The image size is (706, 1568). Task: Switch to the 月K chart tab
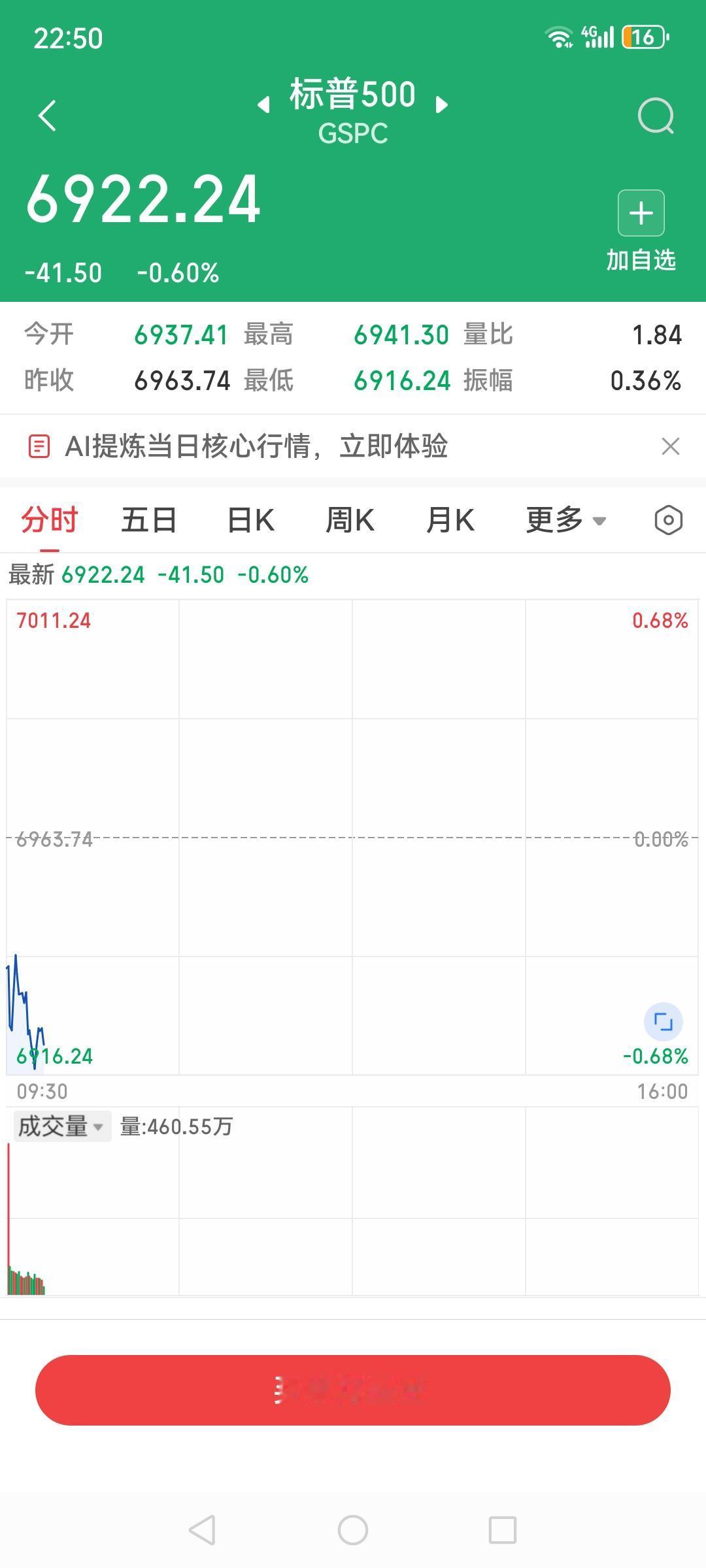tap(450, 518)
